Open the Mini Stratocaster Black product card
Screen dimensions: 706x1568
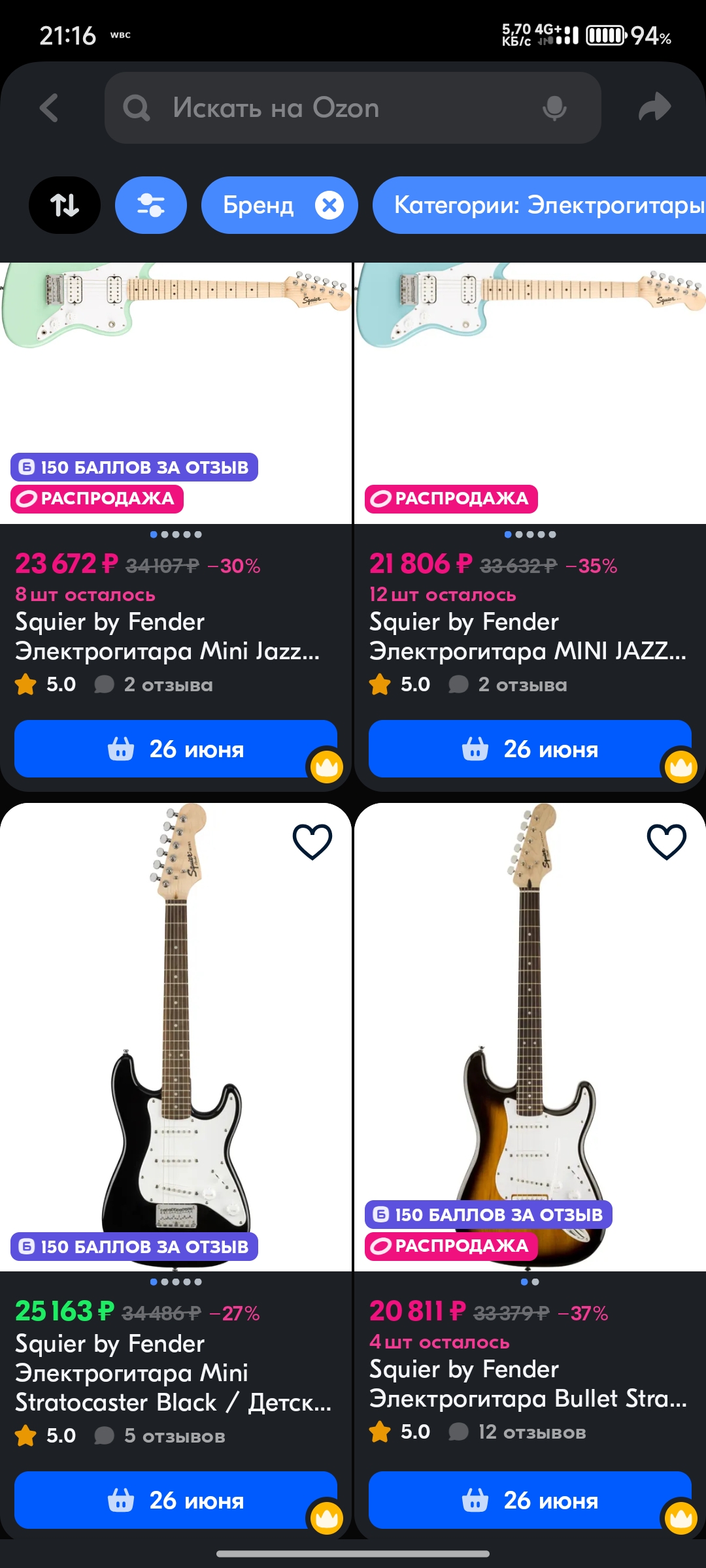coord(174,1372)
